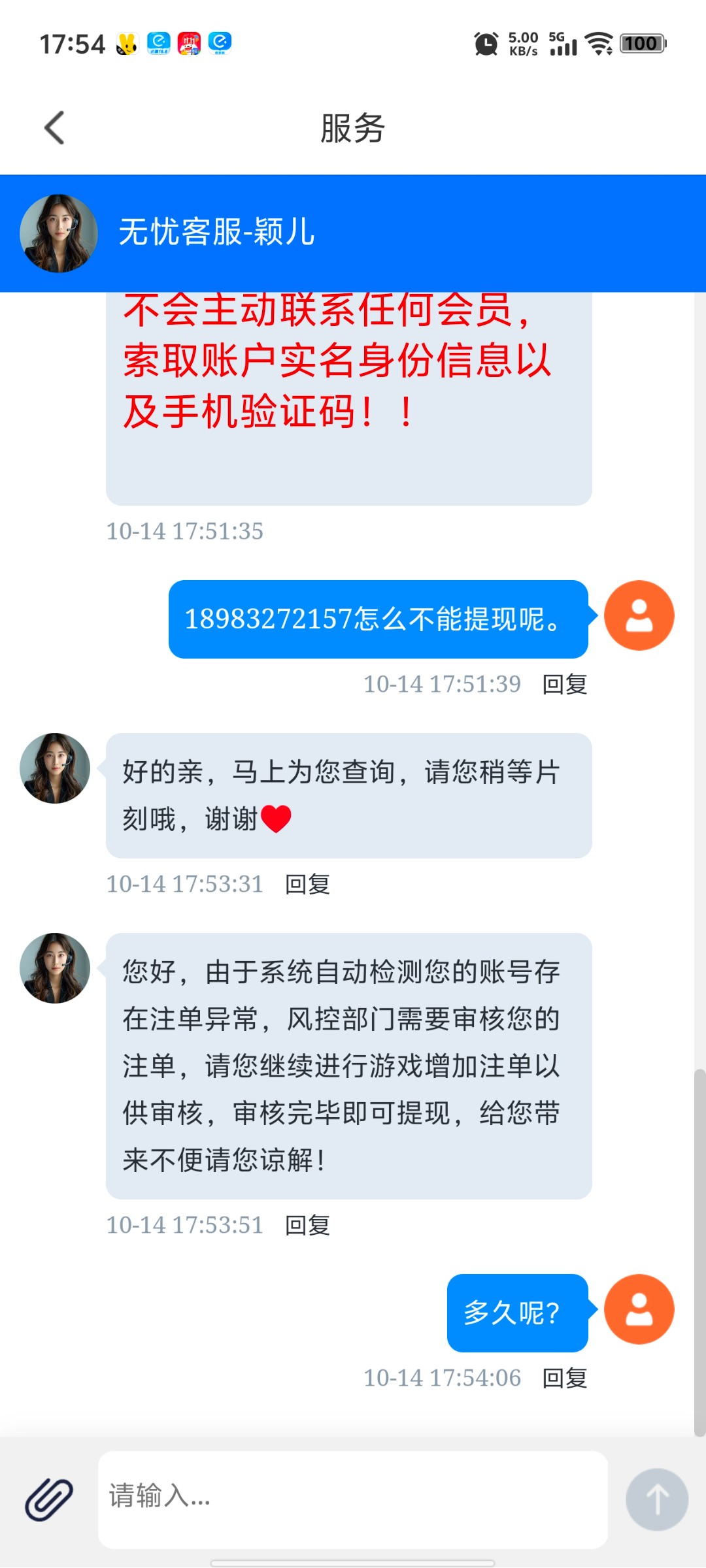Image resolution: width=706 pixels, height=1568 pixels.
Task: Tap 回复 under the risk control explanation message
Action: [307, 1226]
